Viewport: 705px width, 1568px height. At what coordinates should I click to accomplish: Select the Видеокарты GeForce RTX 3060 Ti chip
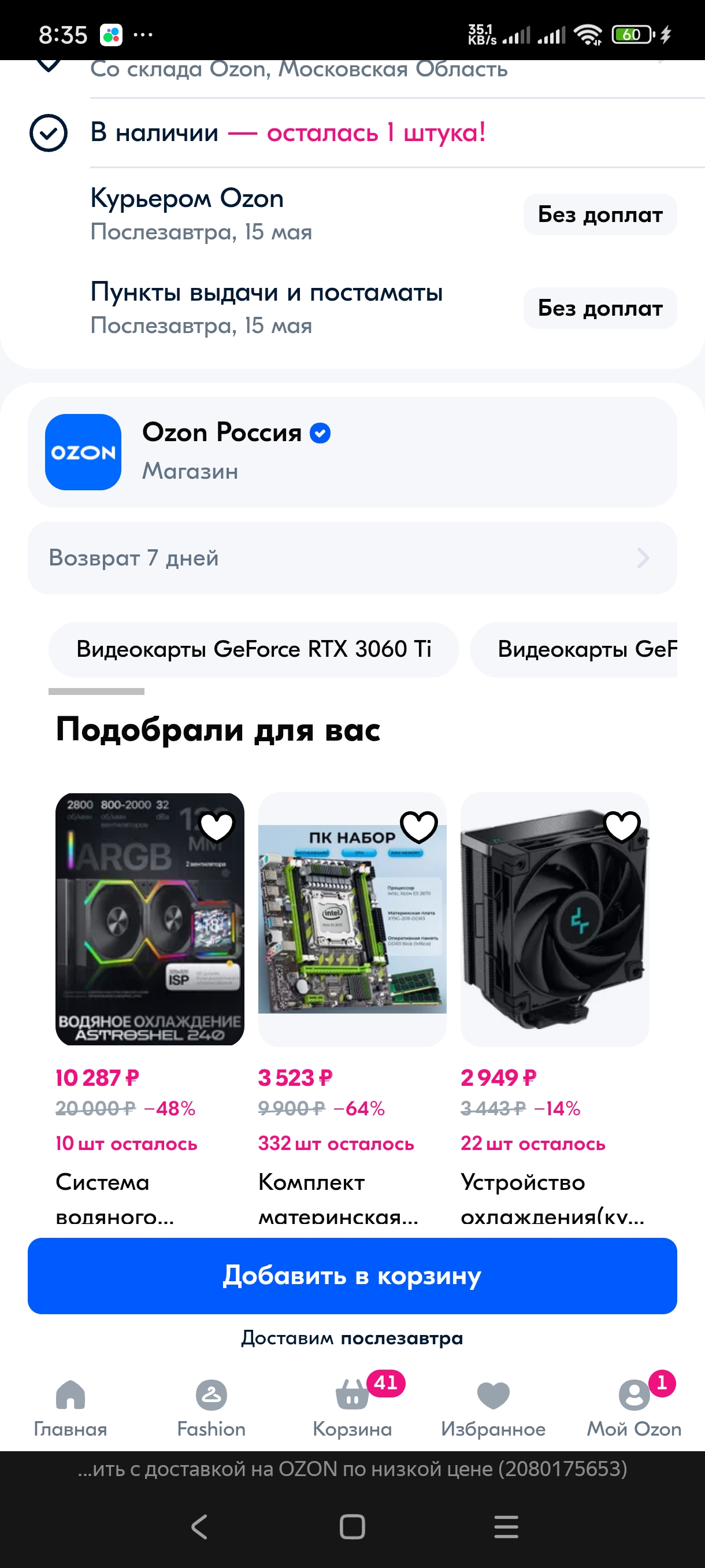[254, 649]
